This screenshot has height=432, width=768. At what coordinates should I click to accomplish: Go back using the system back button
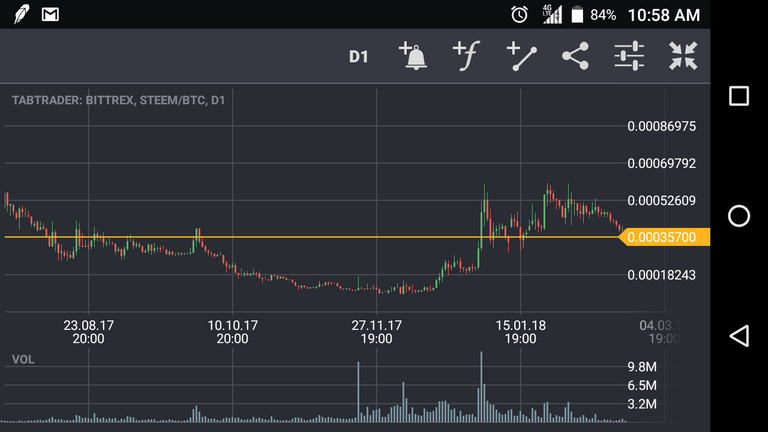[739, 336]
